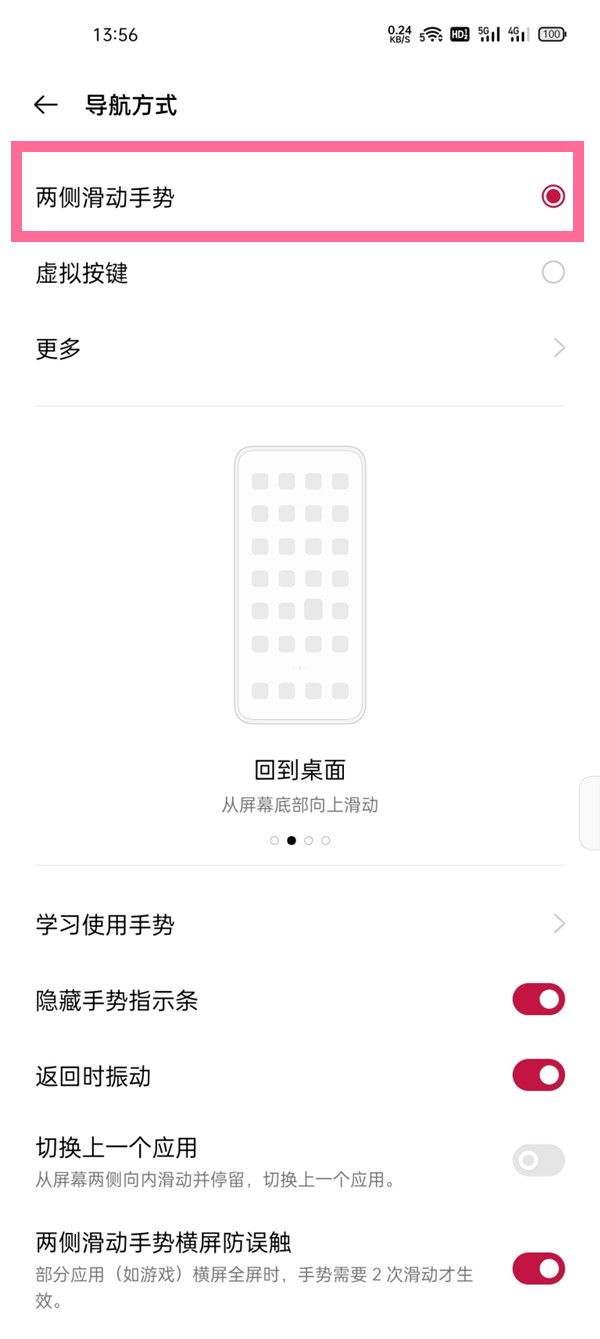Screen dimensions: 600x1339
Task: Open 更多 navigation options
Action: click(300, 349)
